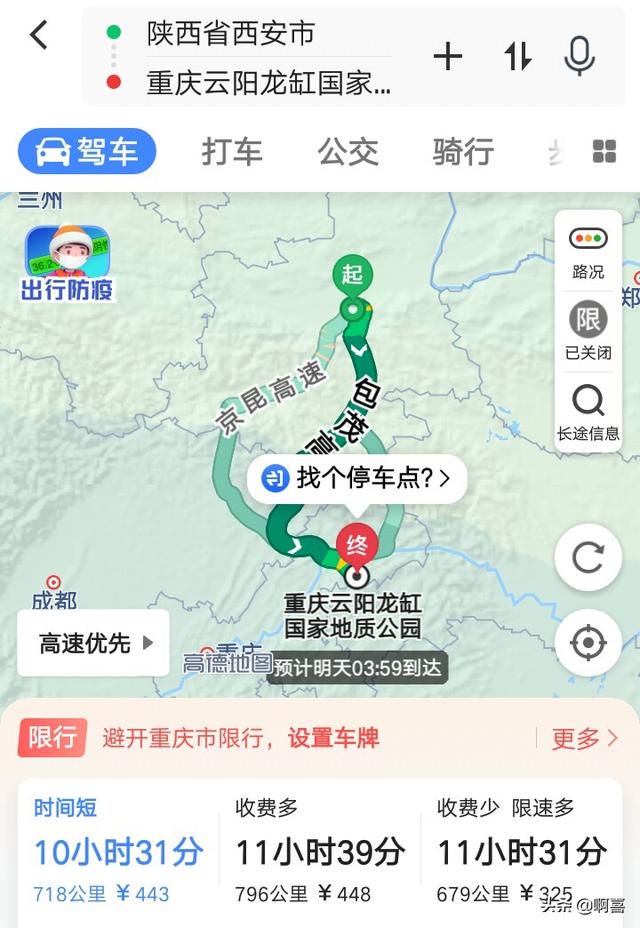Add a waypoint with the plus icon
The width and height of the screenshot is (640, 928).
tap(448, 57)
